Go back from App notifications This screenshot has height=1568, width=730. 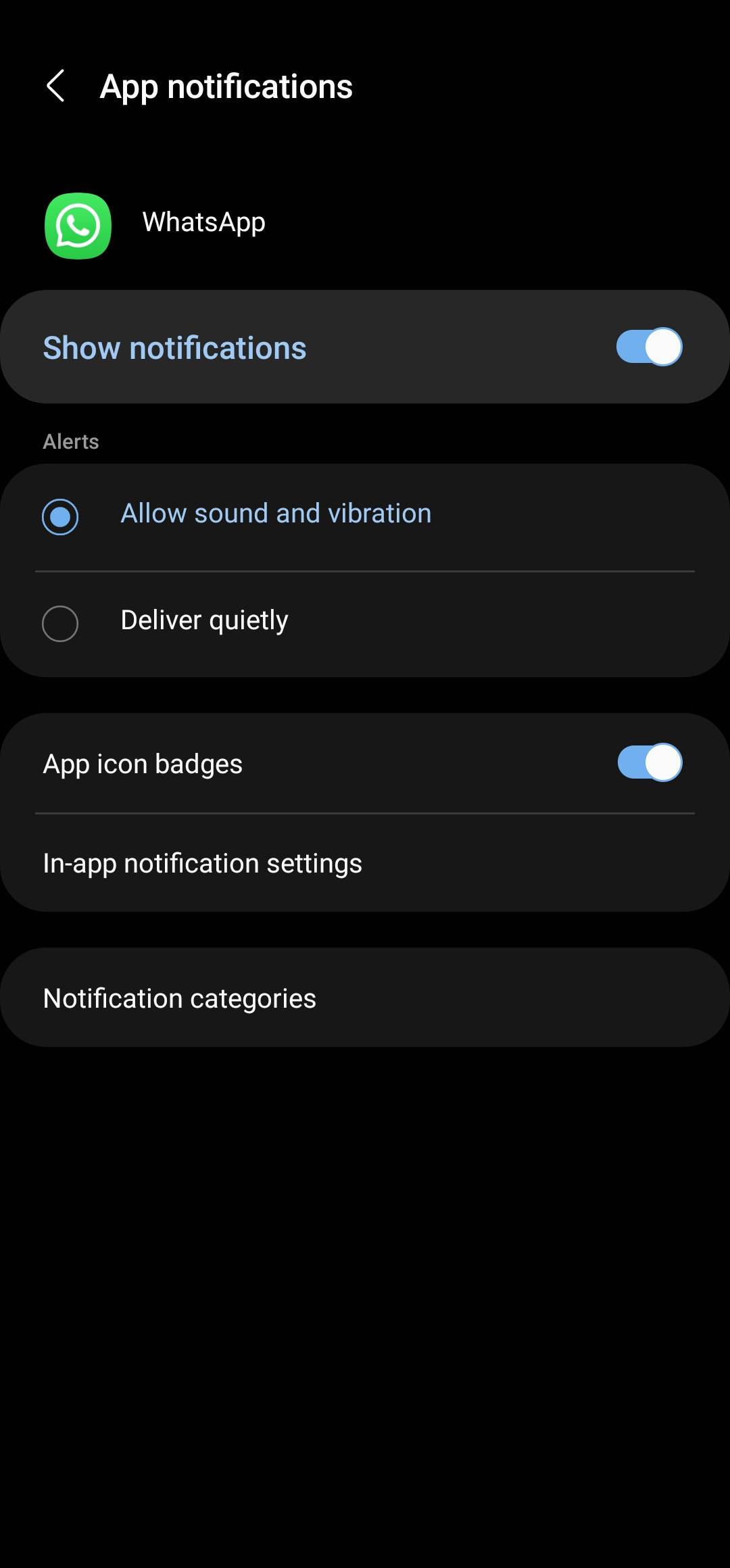(x=55, y=87)
